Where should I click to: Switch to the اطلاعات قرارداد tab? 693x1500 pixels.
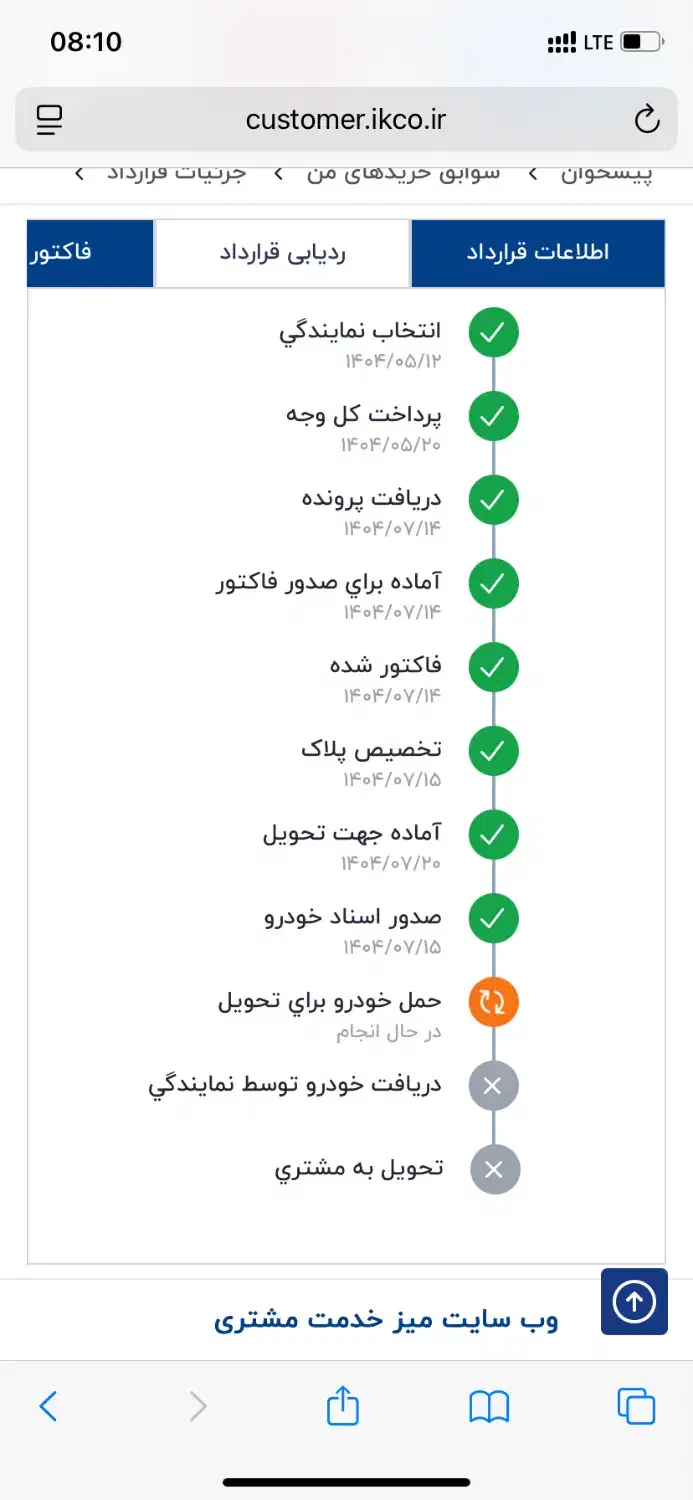point(538,253)
